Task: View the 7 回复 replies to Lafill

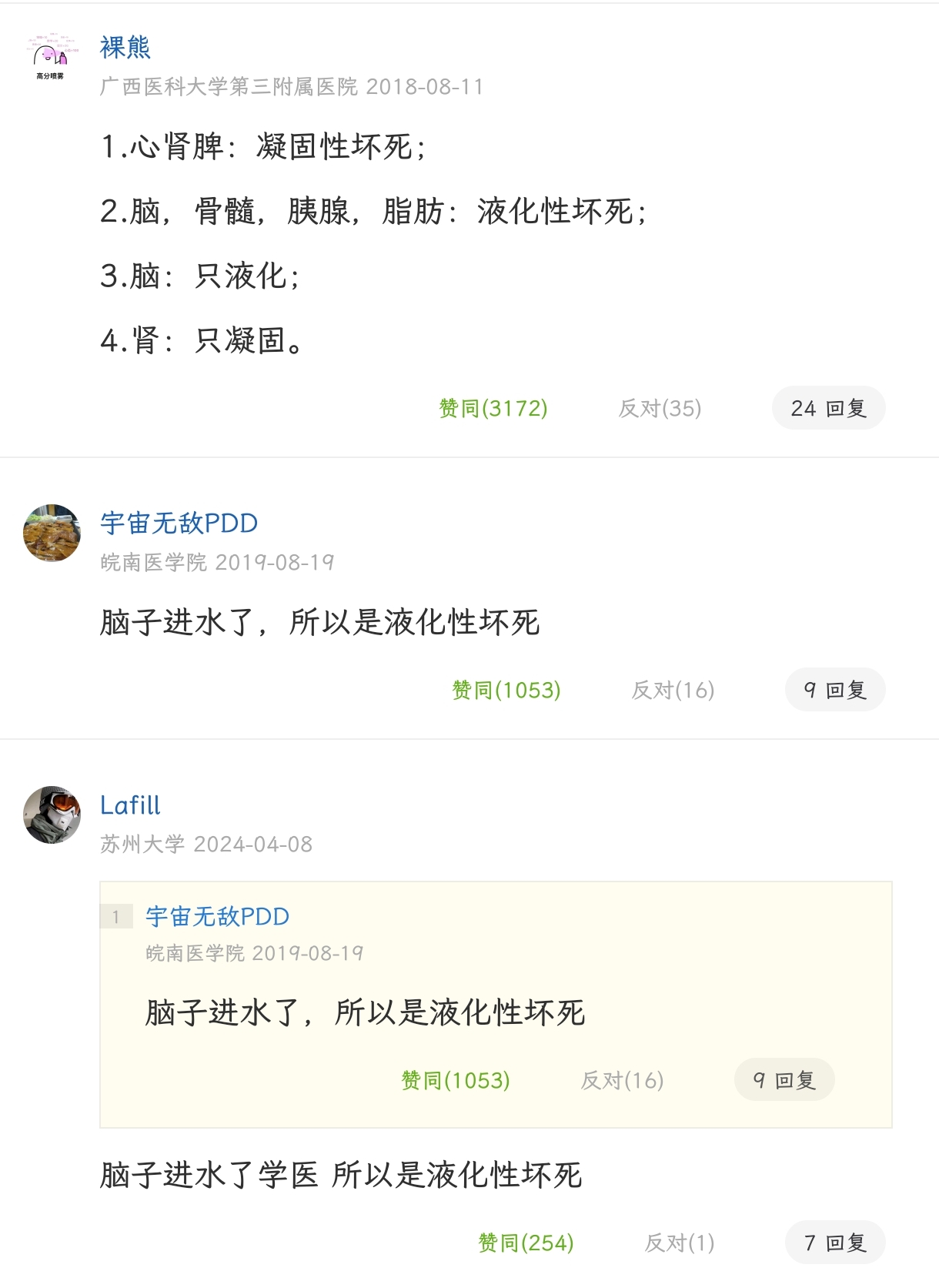Action: [x=834, y=1243]
